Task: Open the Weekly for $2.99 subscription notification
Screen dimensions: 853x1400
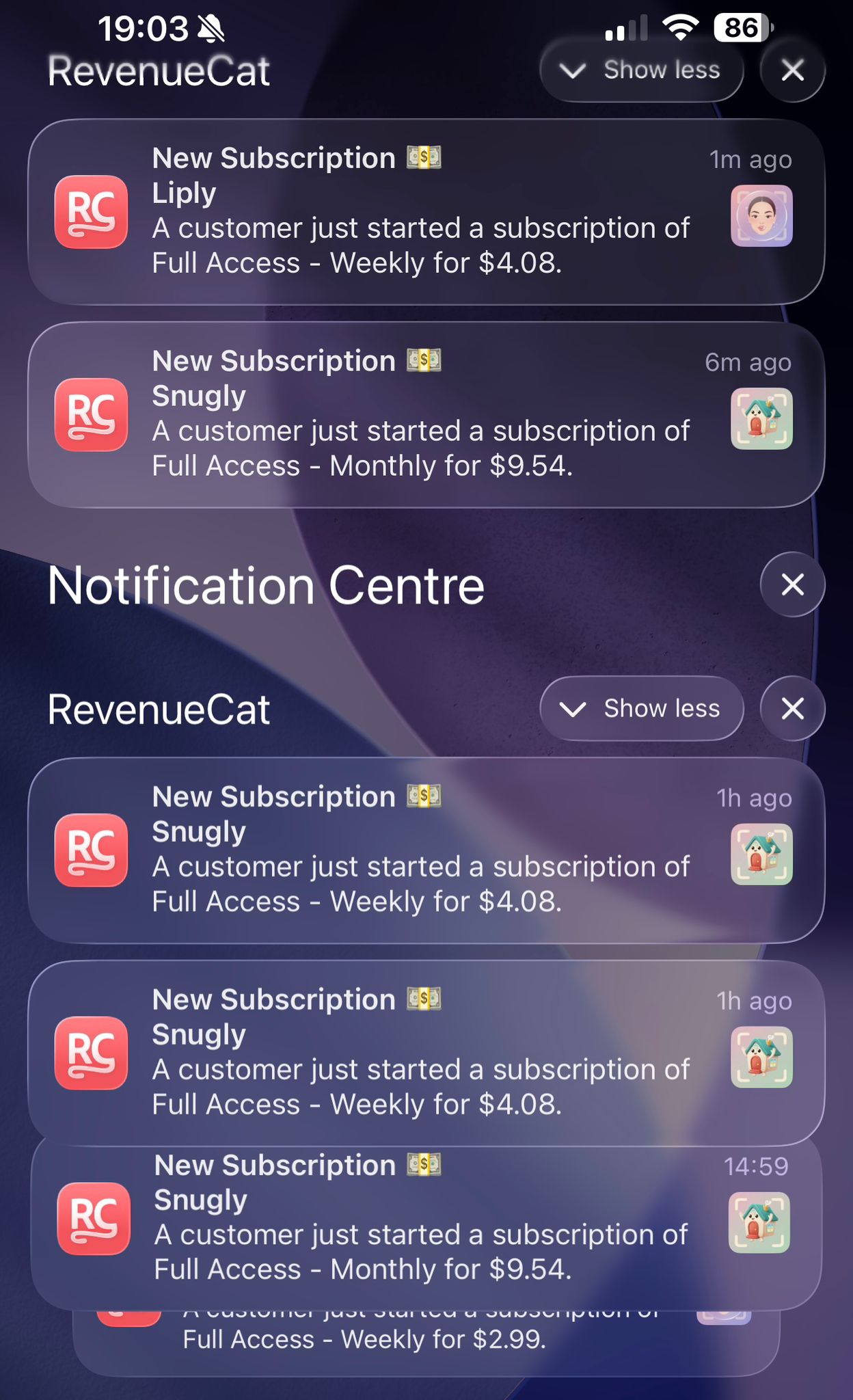Action: point(425,1341)
